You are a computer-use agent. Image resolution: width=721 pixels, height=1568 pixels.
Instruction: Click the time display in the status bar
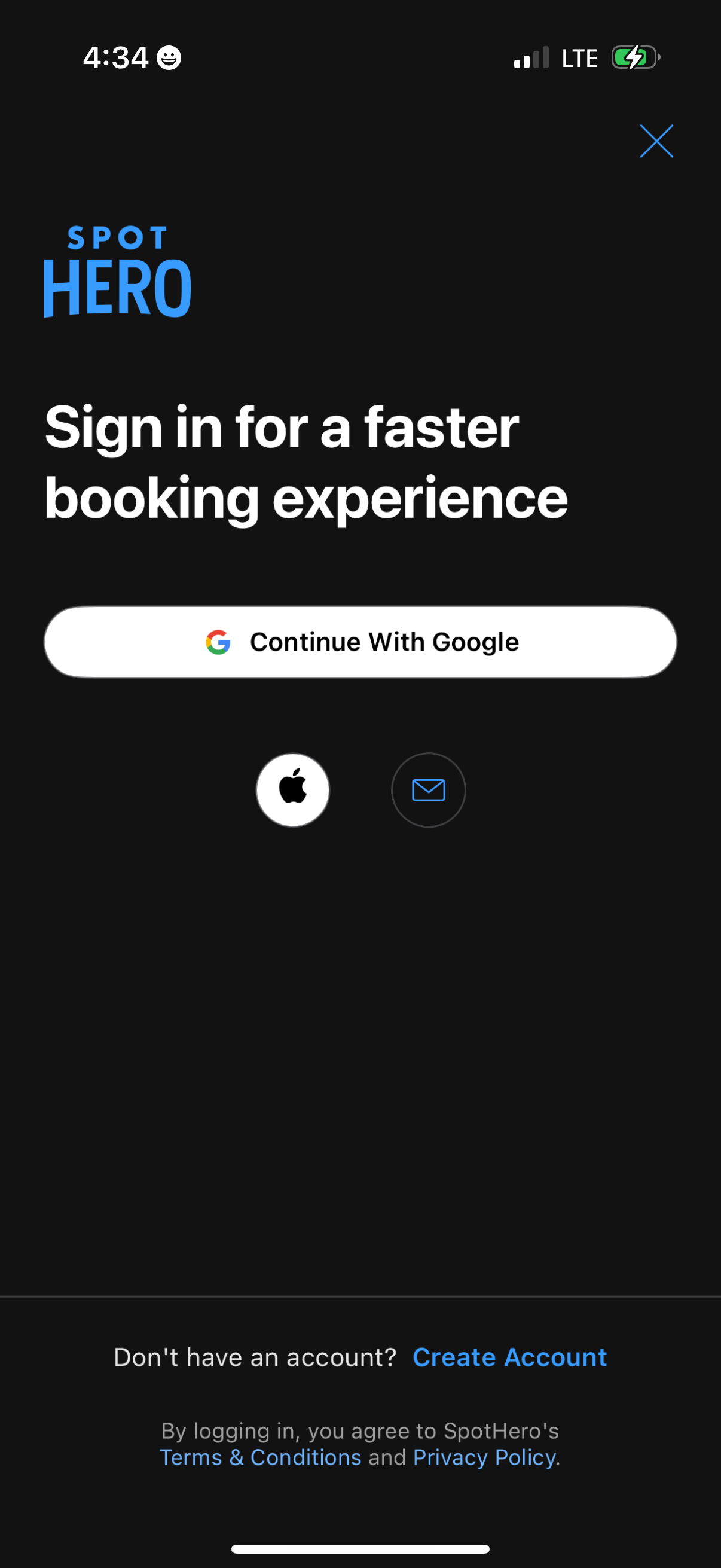coord(115,58)
